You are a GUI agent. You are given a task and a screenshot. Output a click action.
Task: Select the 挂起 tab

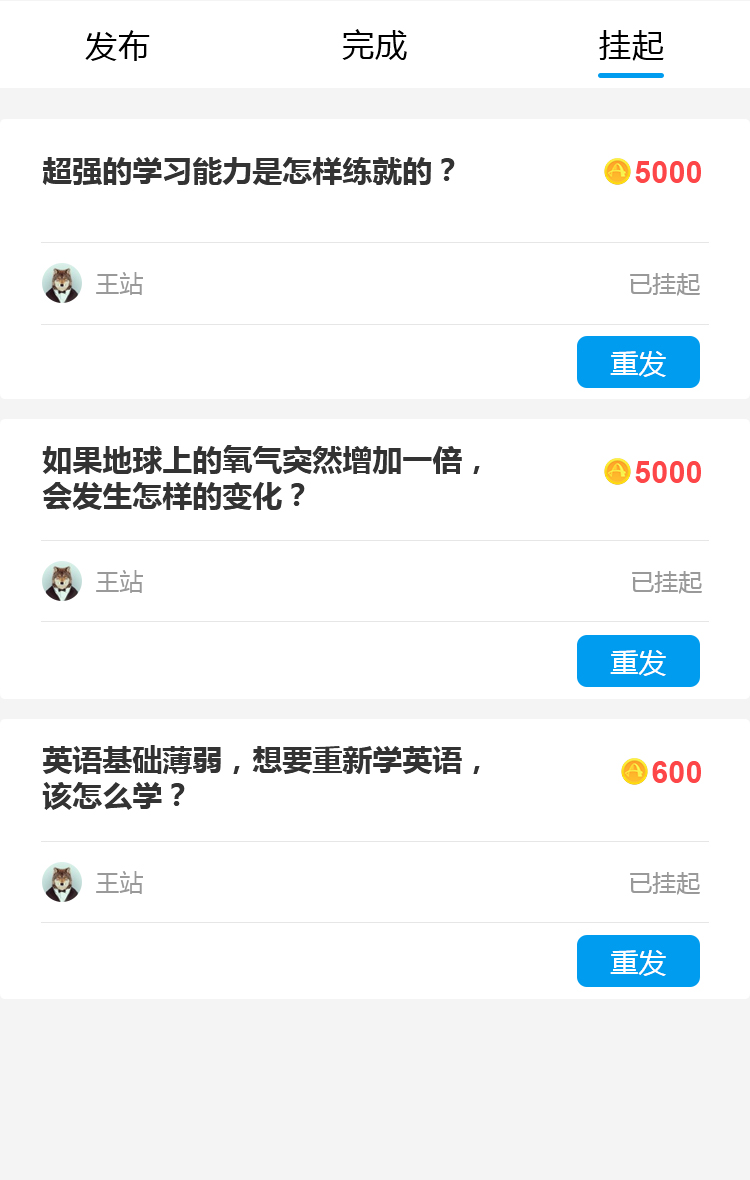coord(631,46)
